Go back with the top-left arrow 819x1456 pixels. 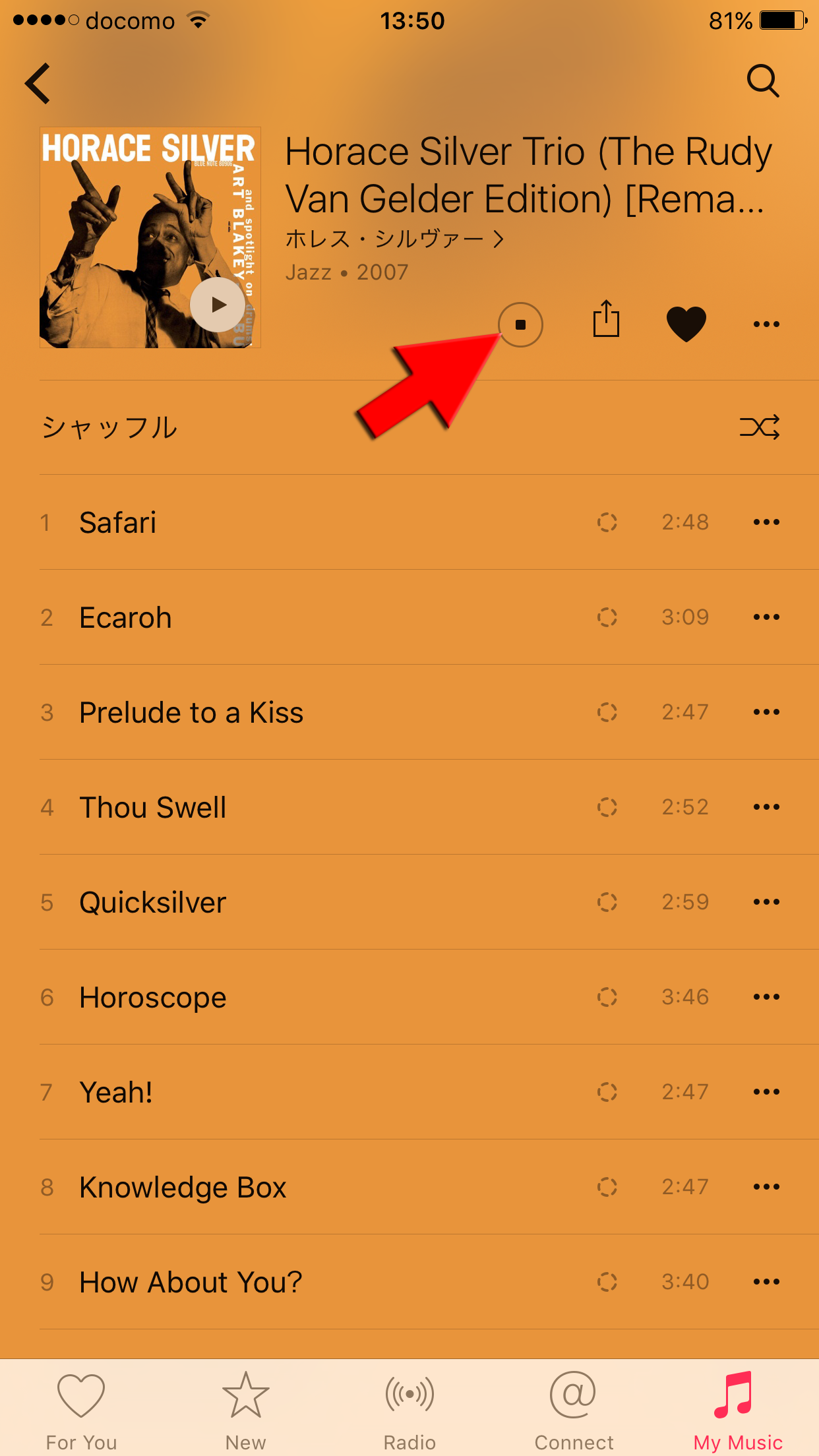pyautogui.click(x=38, y=84)
